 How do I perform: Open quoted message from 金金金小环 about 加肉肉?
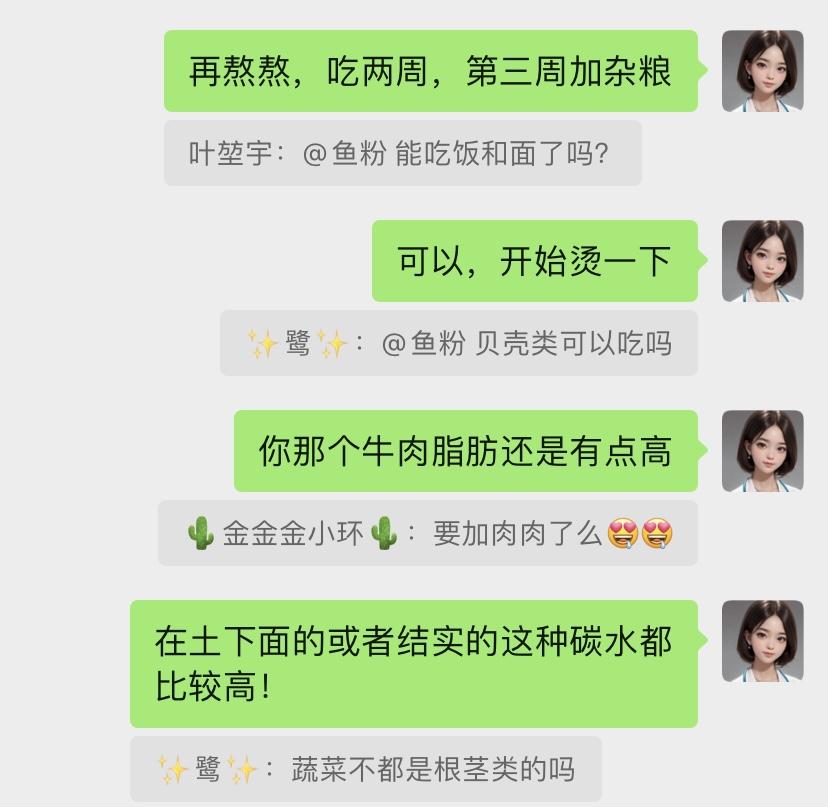tap(428, 534)
